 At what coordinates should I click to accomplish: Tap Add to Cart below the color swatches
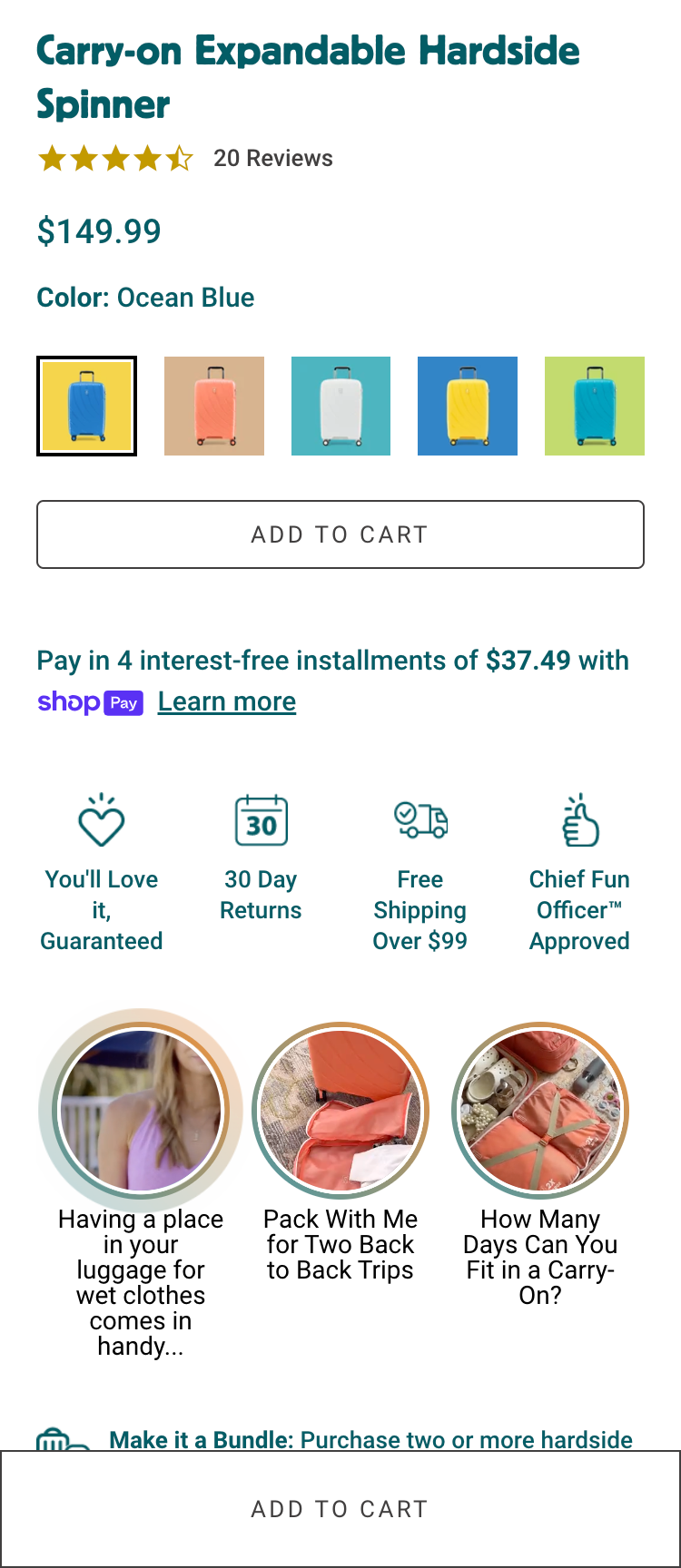coord(340,534)
